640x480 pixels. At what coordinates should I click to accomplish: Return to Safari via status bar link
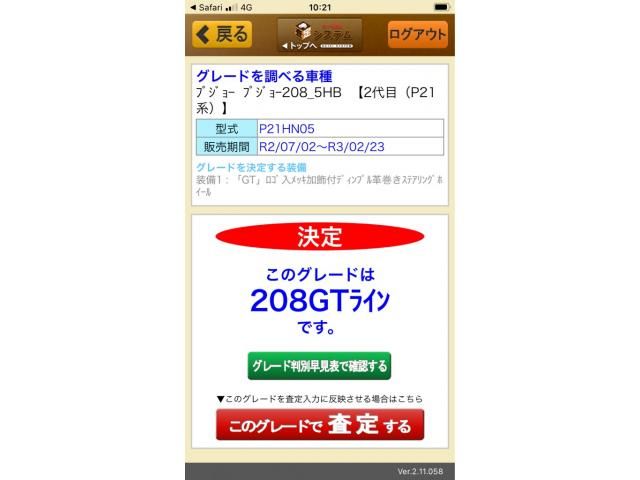point(208,7)
